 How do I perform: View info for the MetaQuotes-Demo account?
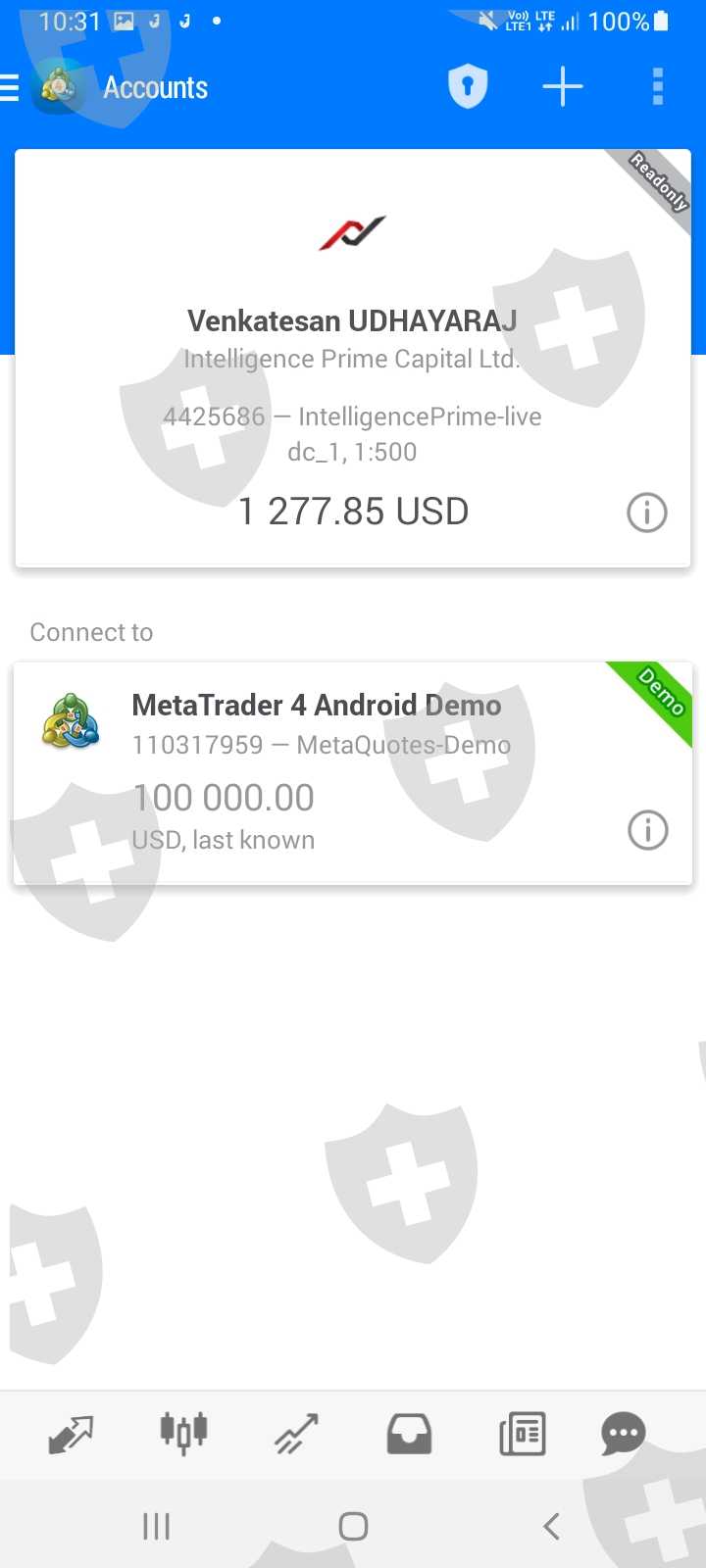coord(647,830)
